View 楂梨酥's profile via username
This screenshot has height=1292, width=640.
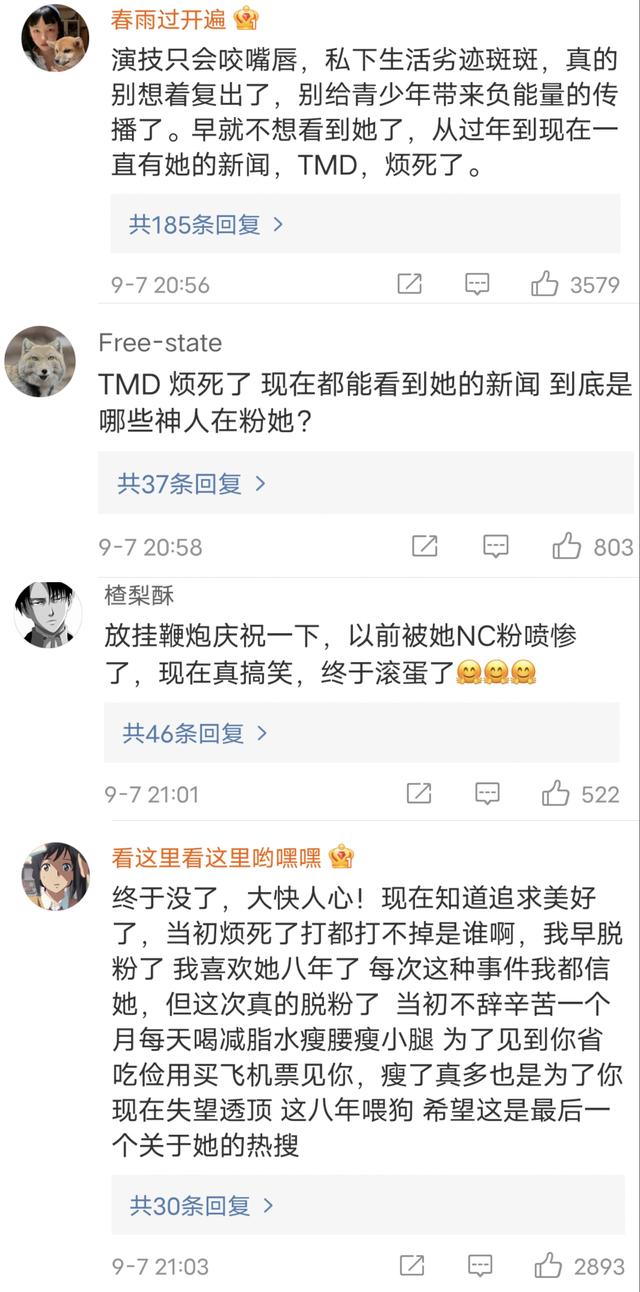(x=139, y=595)
